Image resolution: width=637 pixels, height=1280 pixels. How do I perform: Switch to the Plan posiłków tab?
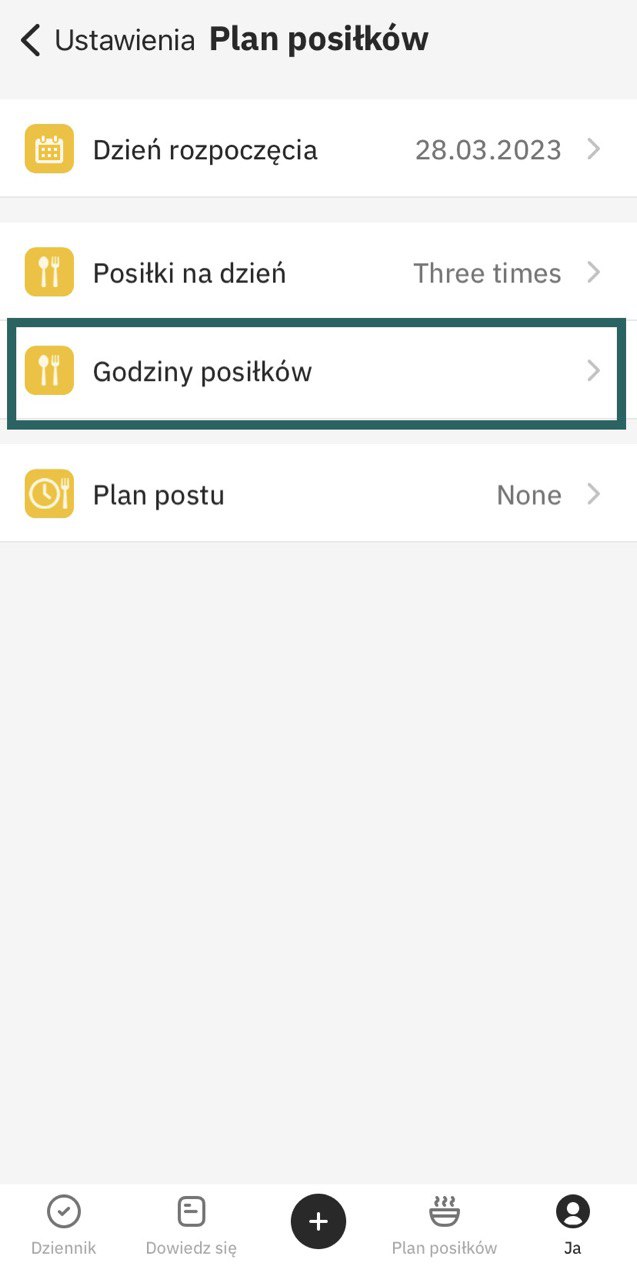(444, 1225)
